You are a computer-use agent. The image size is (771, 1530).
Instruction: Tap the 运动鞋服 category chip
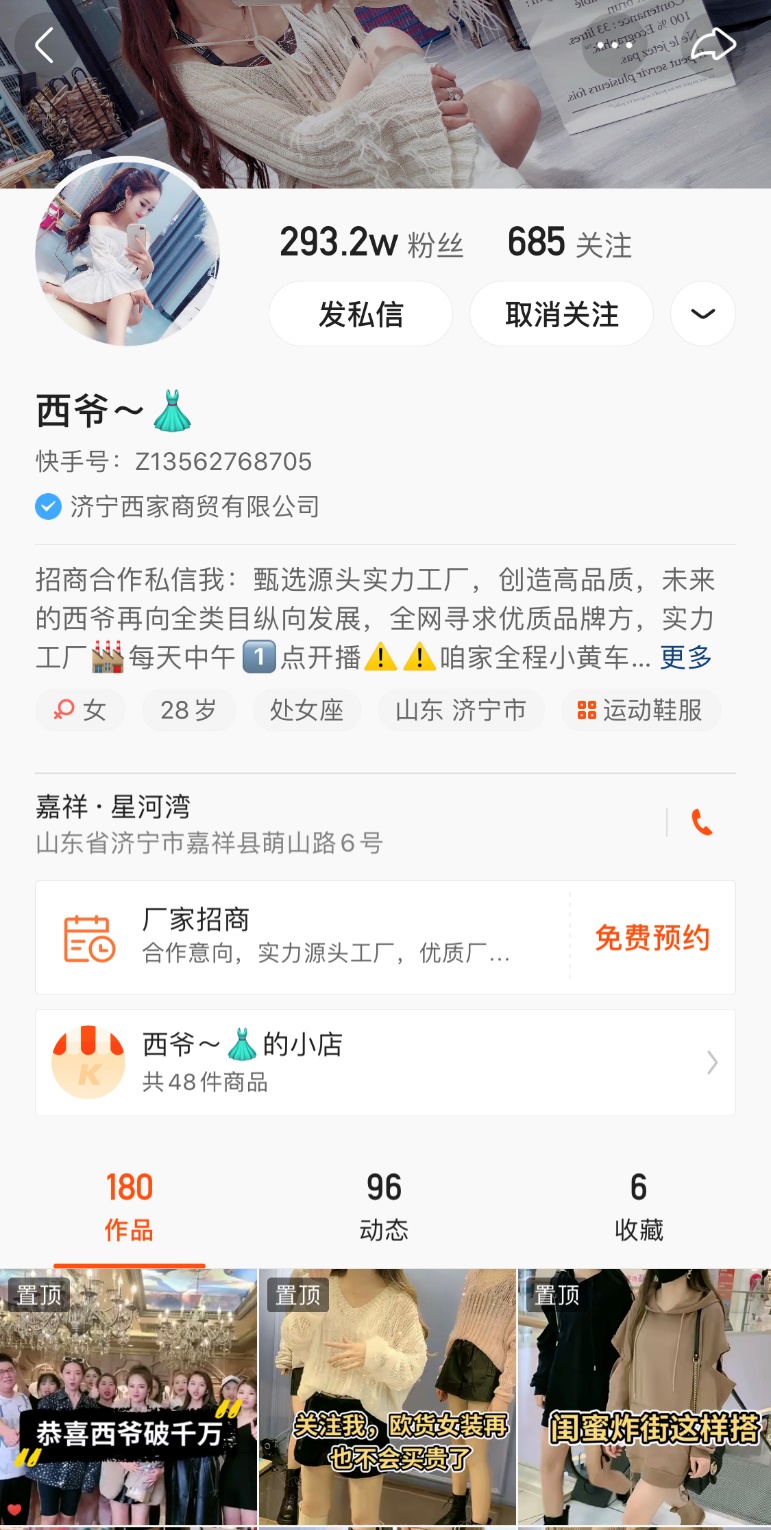641,711
